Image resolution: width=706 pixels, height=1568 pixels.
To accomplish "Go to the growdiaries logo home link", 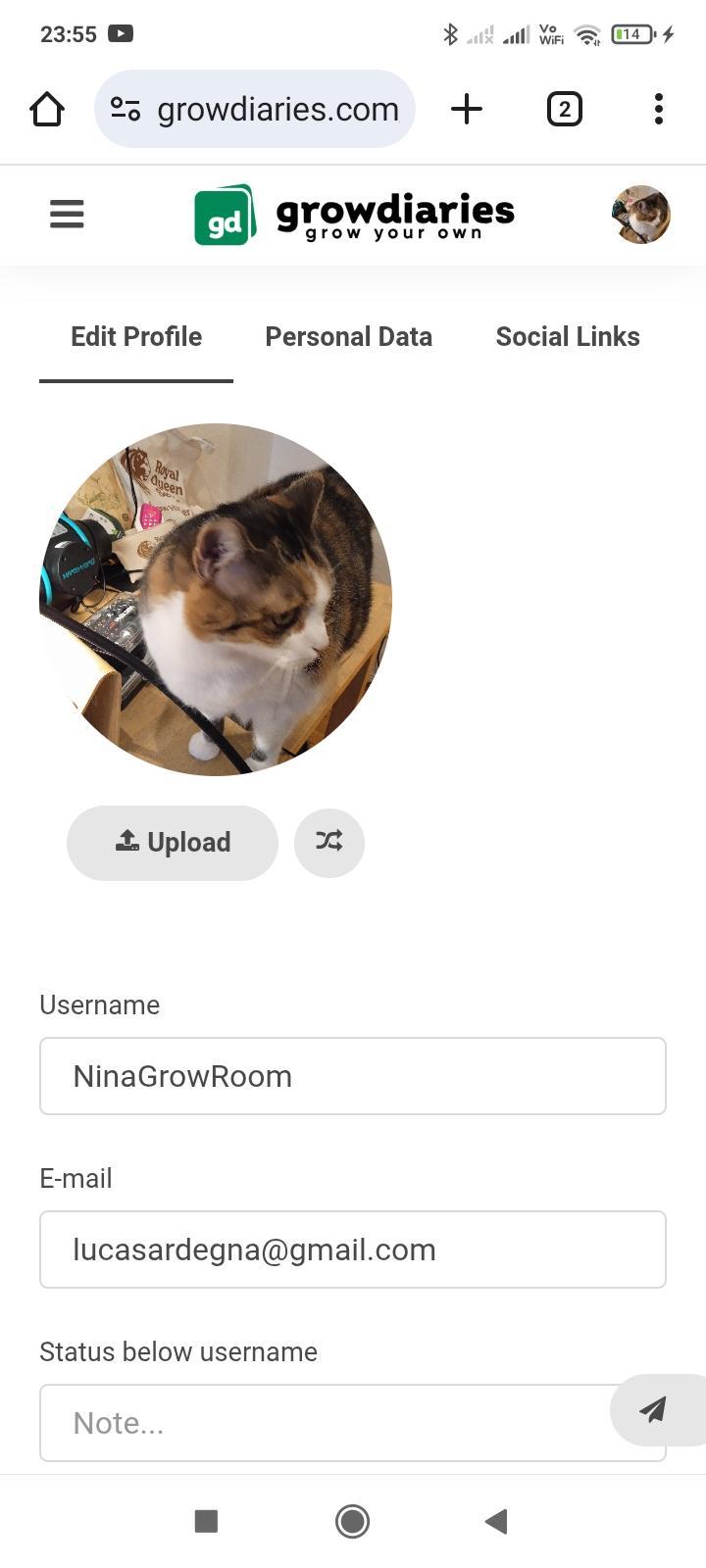I will pyautogui.click(x=354, y=215).
